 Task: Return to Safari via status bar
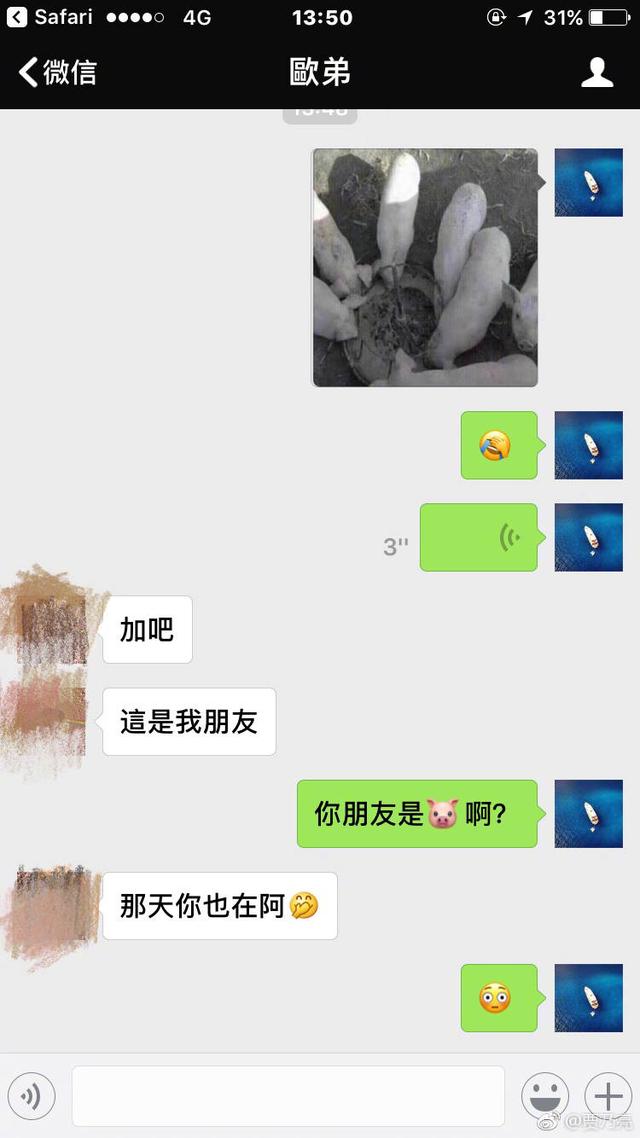point(49,17)
